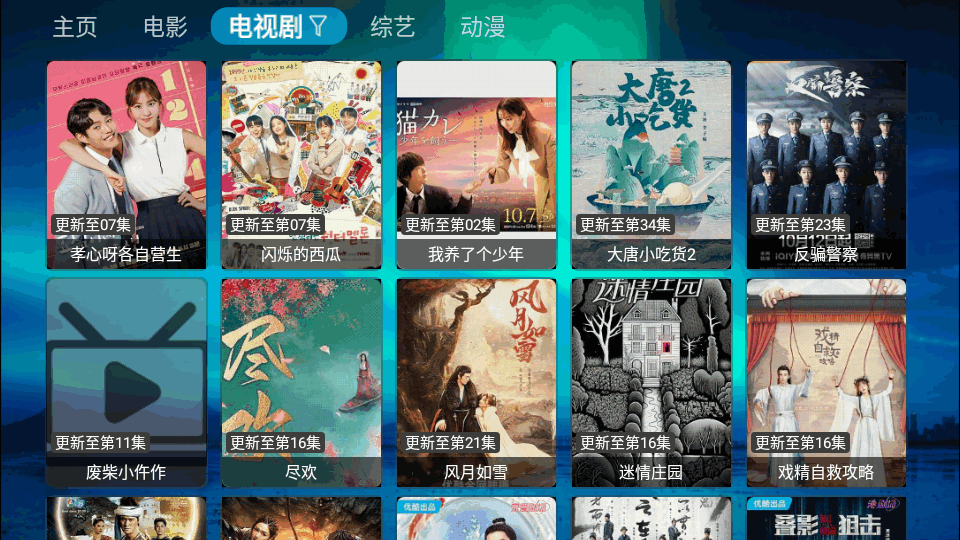Open the series 闪烁的西瓜
The height and width of the screenshot is (540, 960).
click(301, 165)
